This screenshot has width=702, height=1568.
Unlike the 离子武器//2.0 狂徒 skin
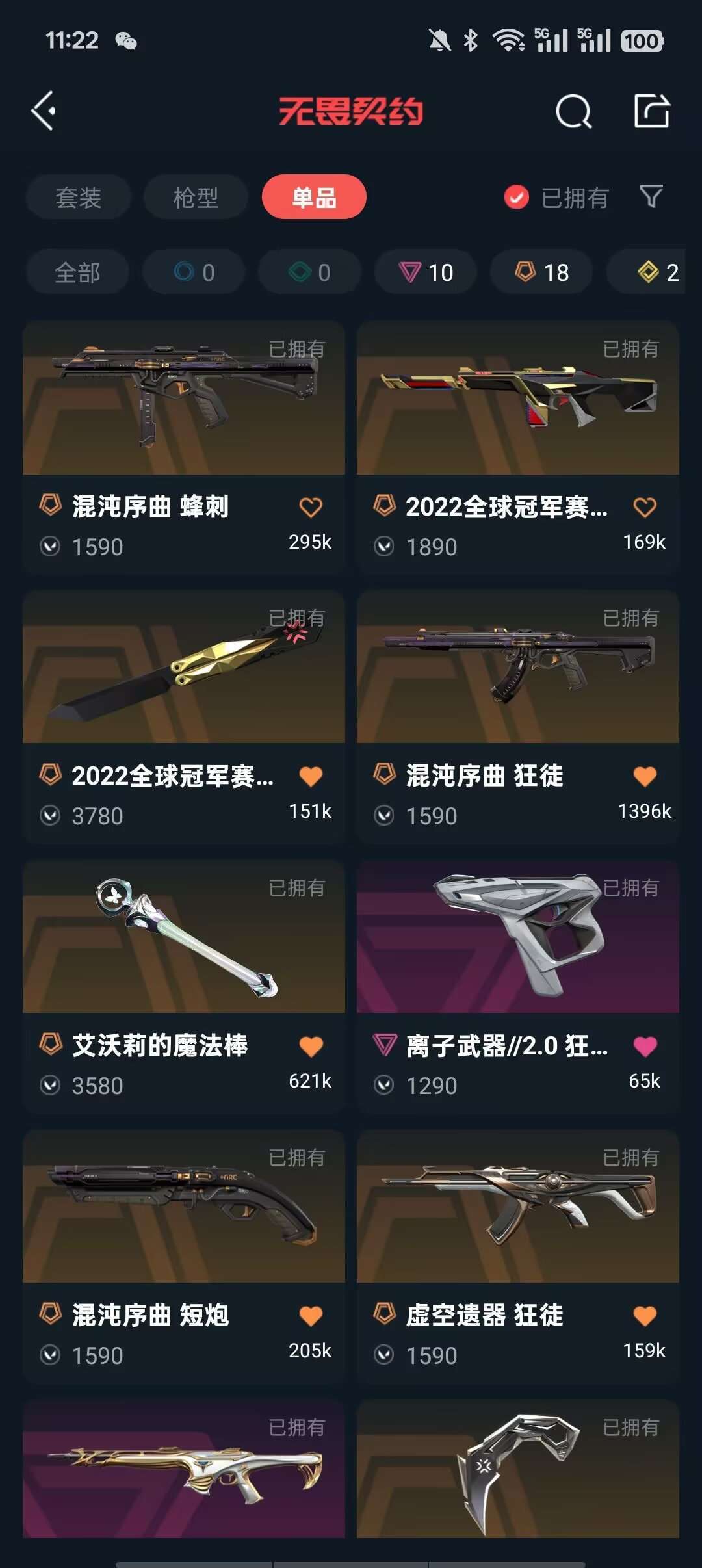tap(645, 1046)
